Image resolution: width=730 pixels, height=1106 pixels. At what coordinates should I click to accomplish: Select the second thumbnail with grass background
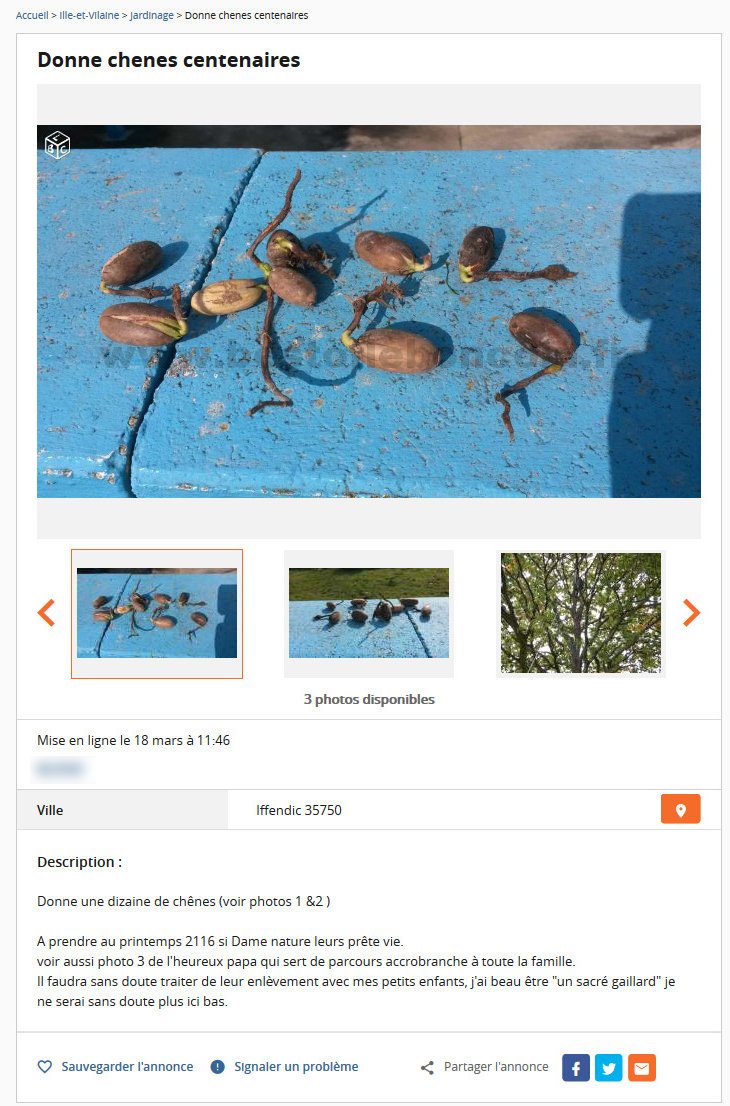(x=369, y=613)
